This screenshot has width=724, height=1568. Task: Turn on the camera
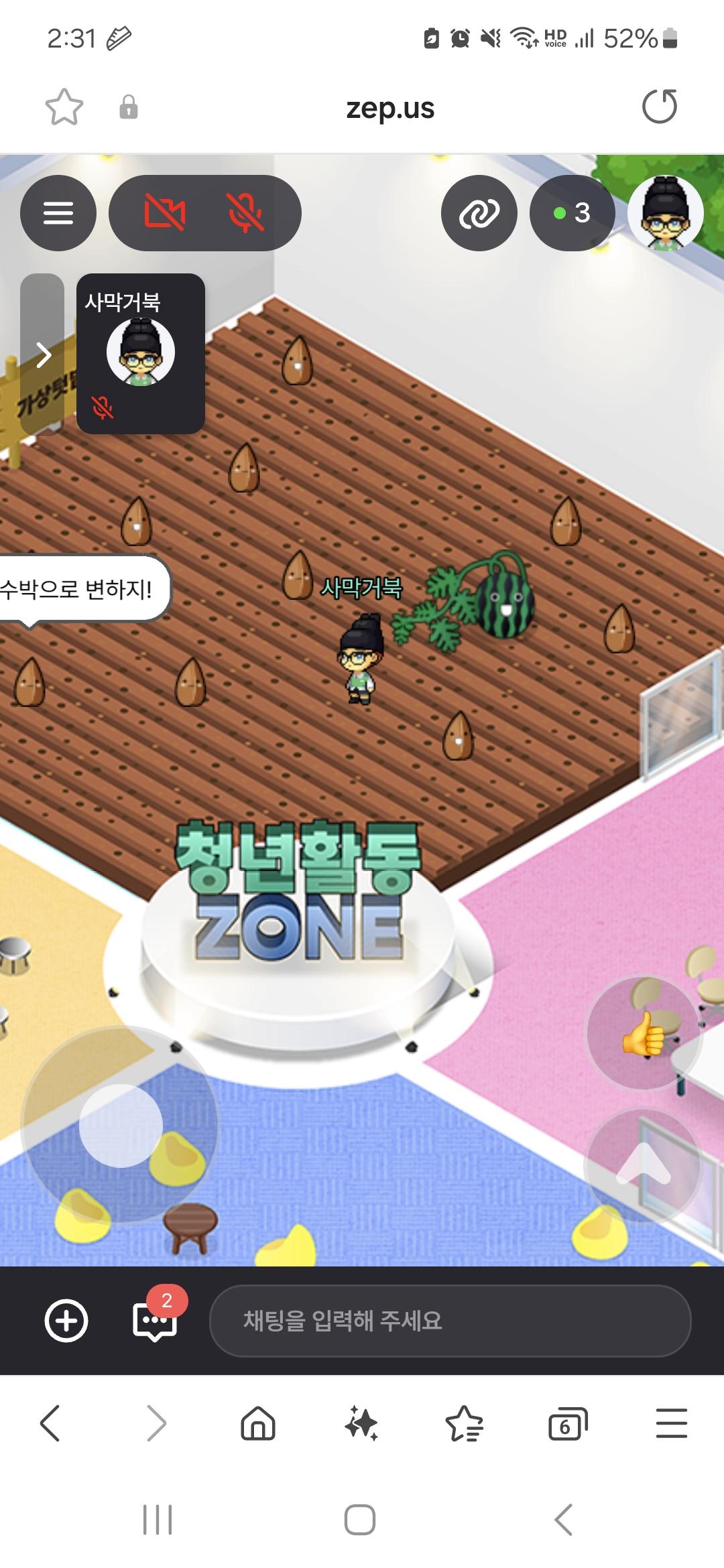point(165,213)
